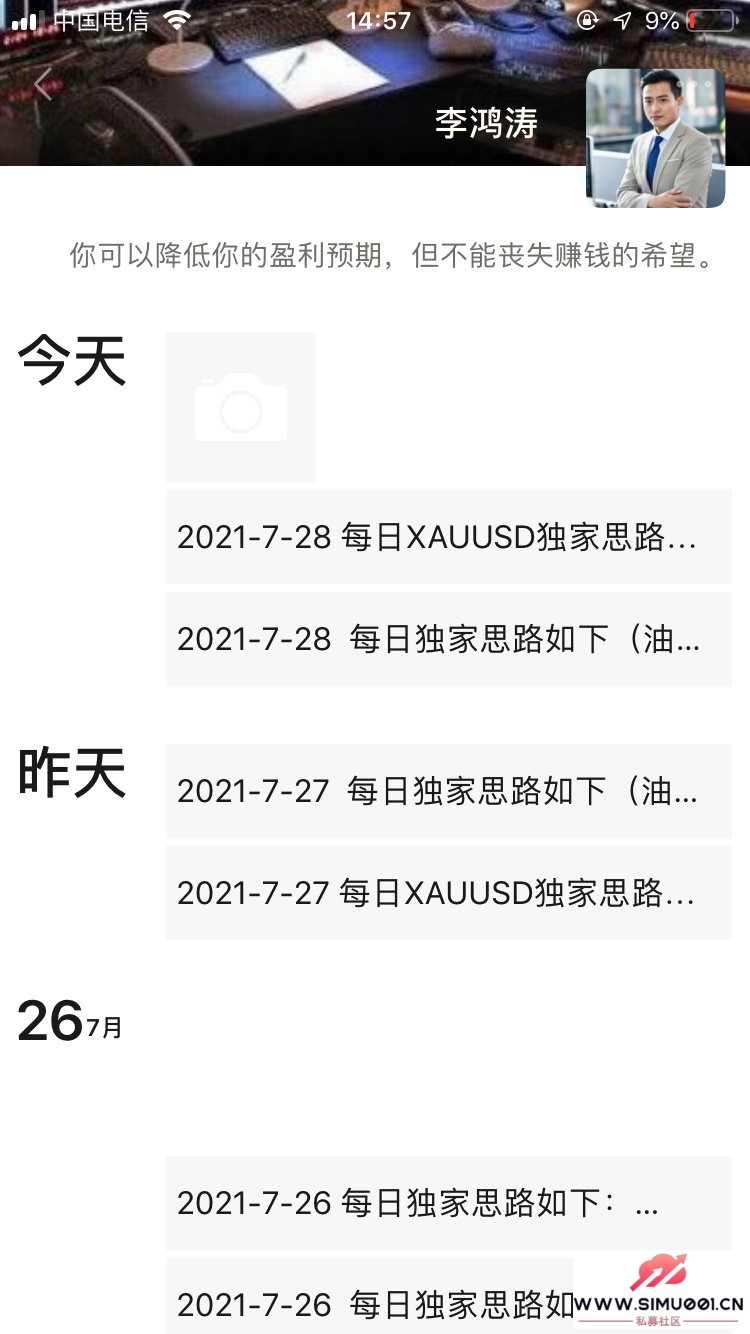Go back using the arrow icon
This screenshot has height=1334, width=750.
click(x=43, y=84)
